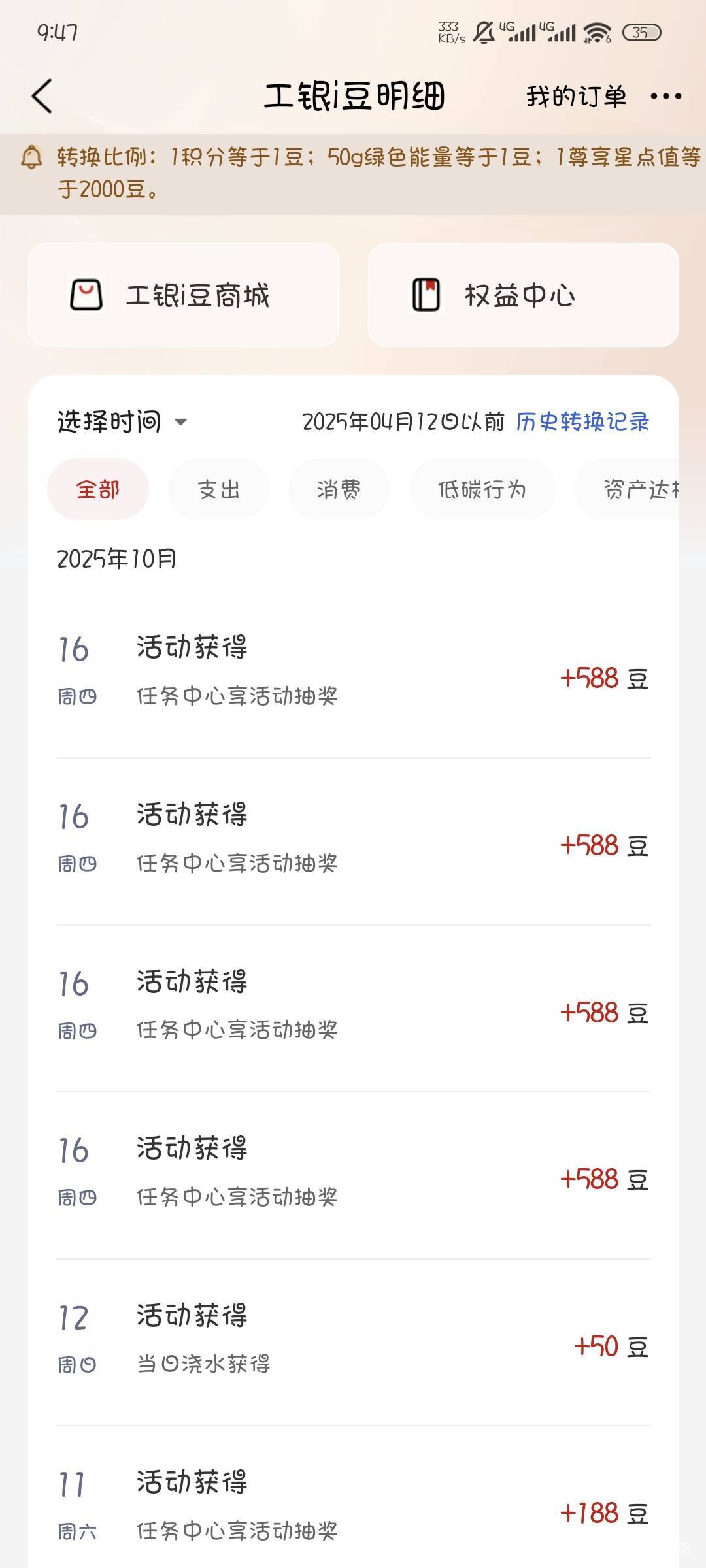Screen dimensions: 706x1568
Task: Select the 资产达标 filter chip
Action: (628, 489)
